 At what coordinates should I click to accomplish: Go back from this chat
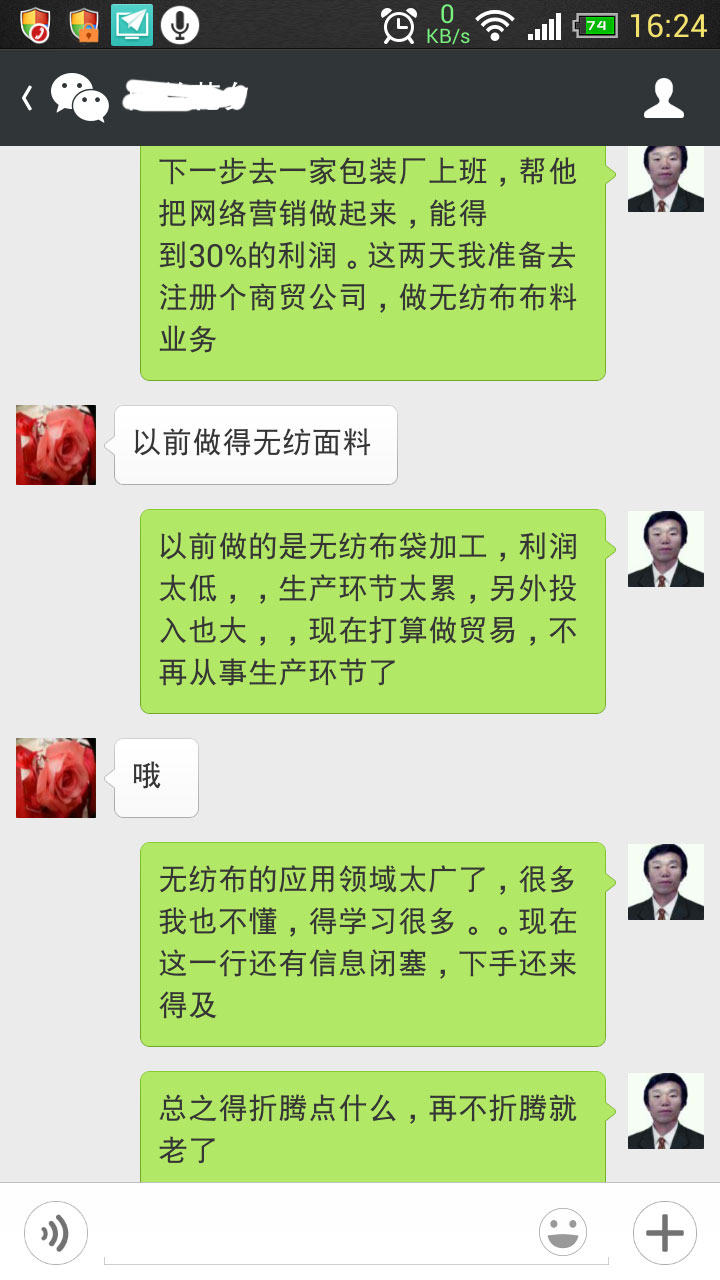coord(28,98)
